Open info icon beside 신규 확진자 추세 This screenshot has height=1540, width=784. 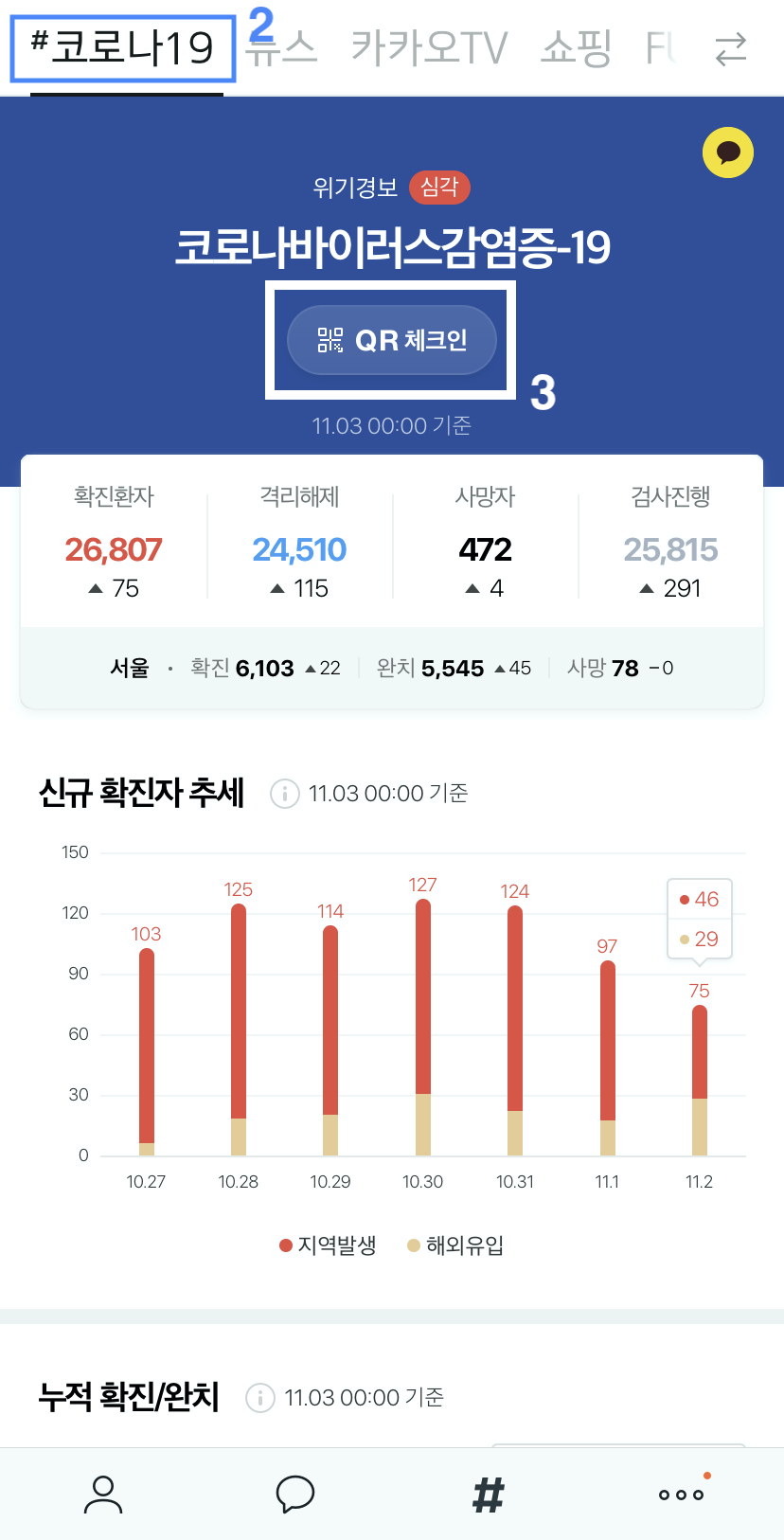point(284,794)
